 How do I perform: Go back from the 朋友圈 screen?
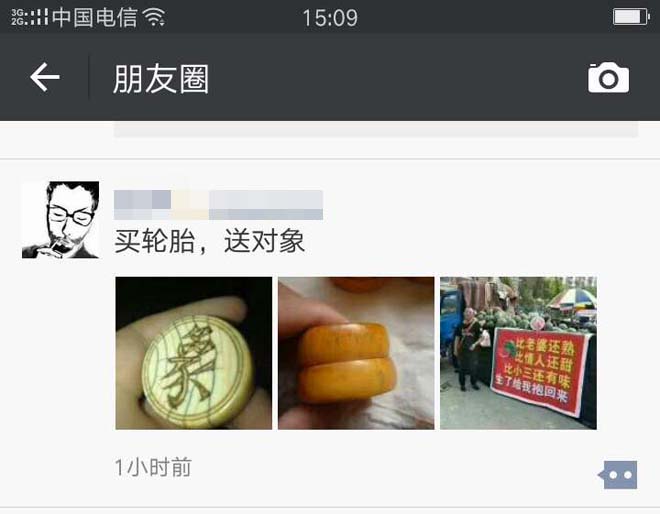tap(45, 77)
